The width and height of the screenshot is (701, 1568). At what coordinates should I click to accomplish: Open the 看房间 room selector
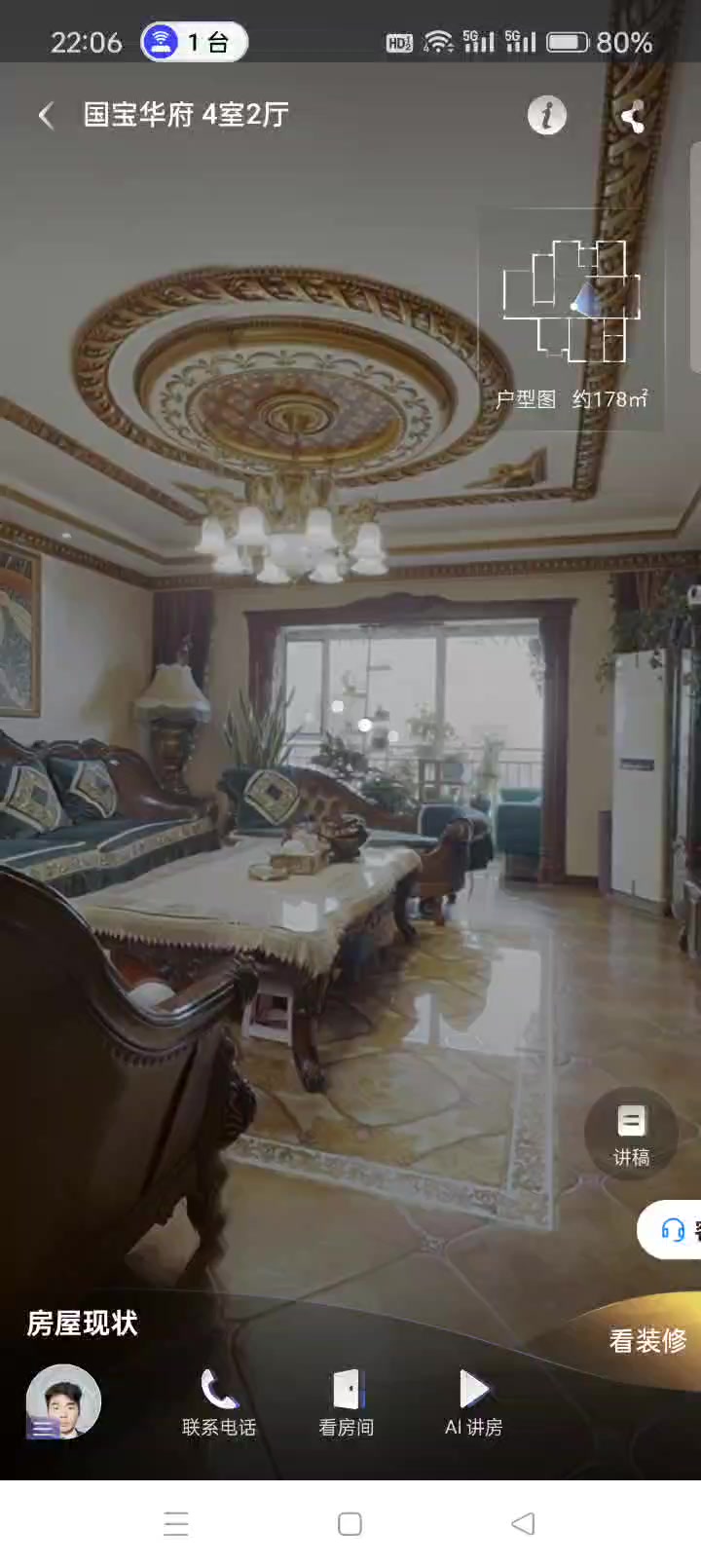coord(347,1401)
